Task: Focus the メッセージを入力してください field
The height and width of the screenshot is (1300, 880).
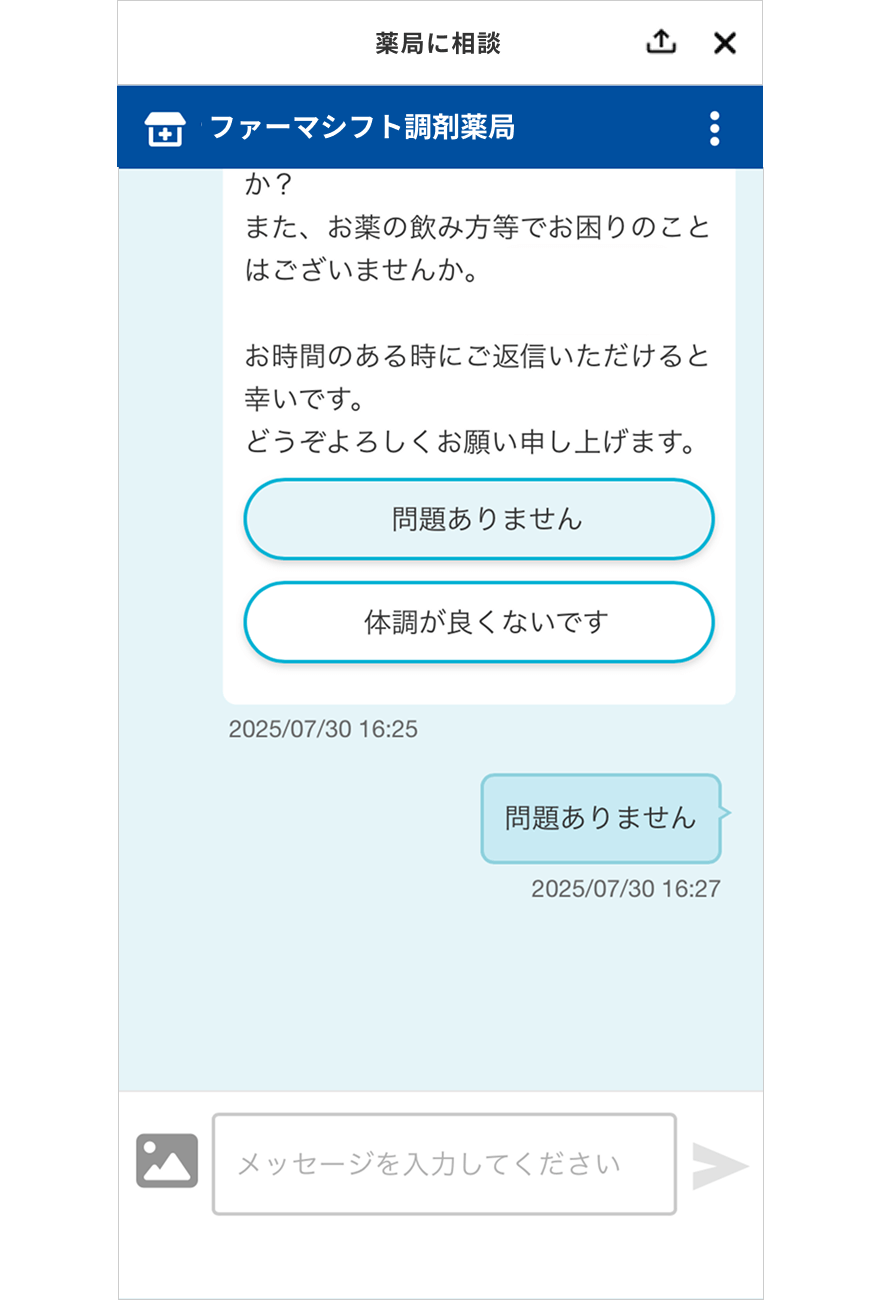Action: tap(444, 1164)
